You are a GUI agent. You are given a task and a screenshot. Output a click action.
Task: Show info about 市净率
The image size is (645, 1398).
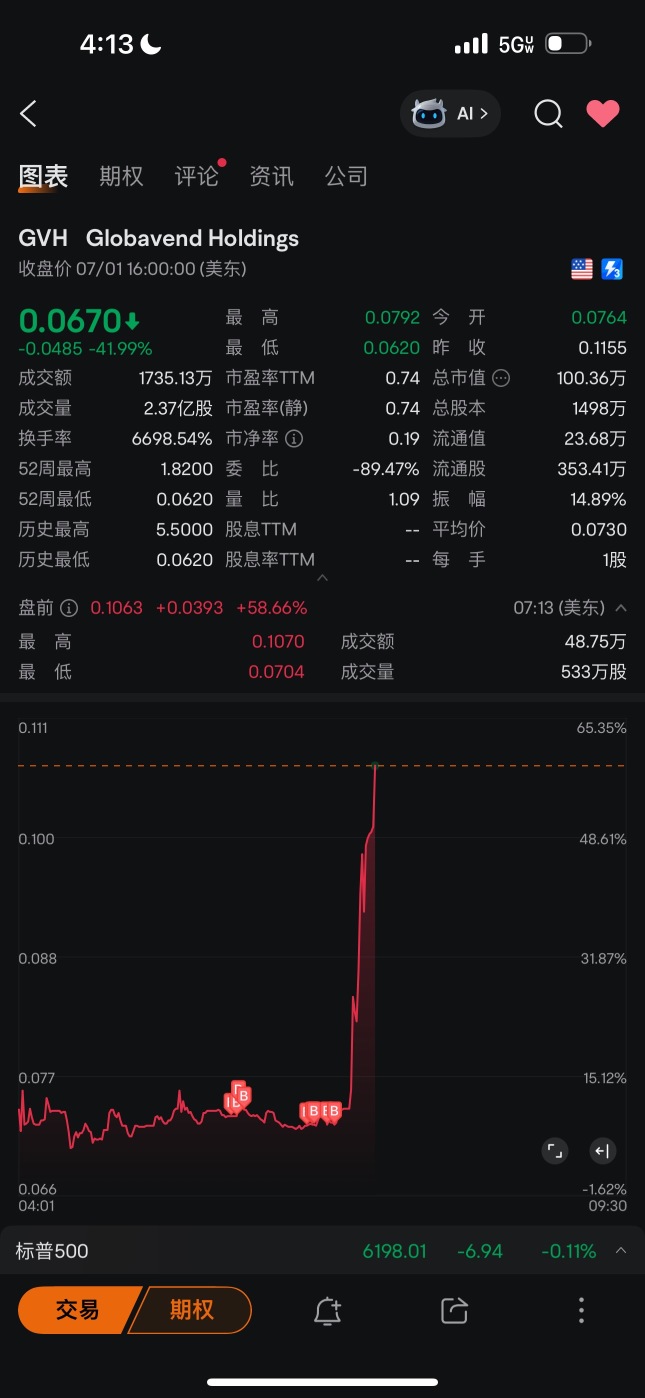click(x=294, y=439)
